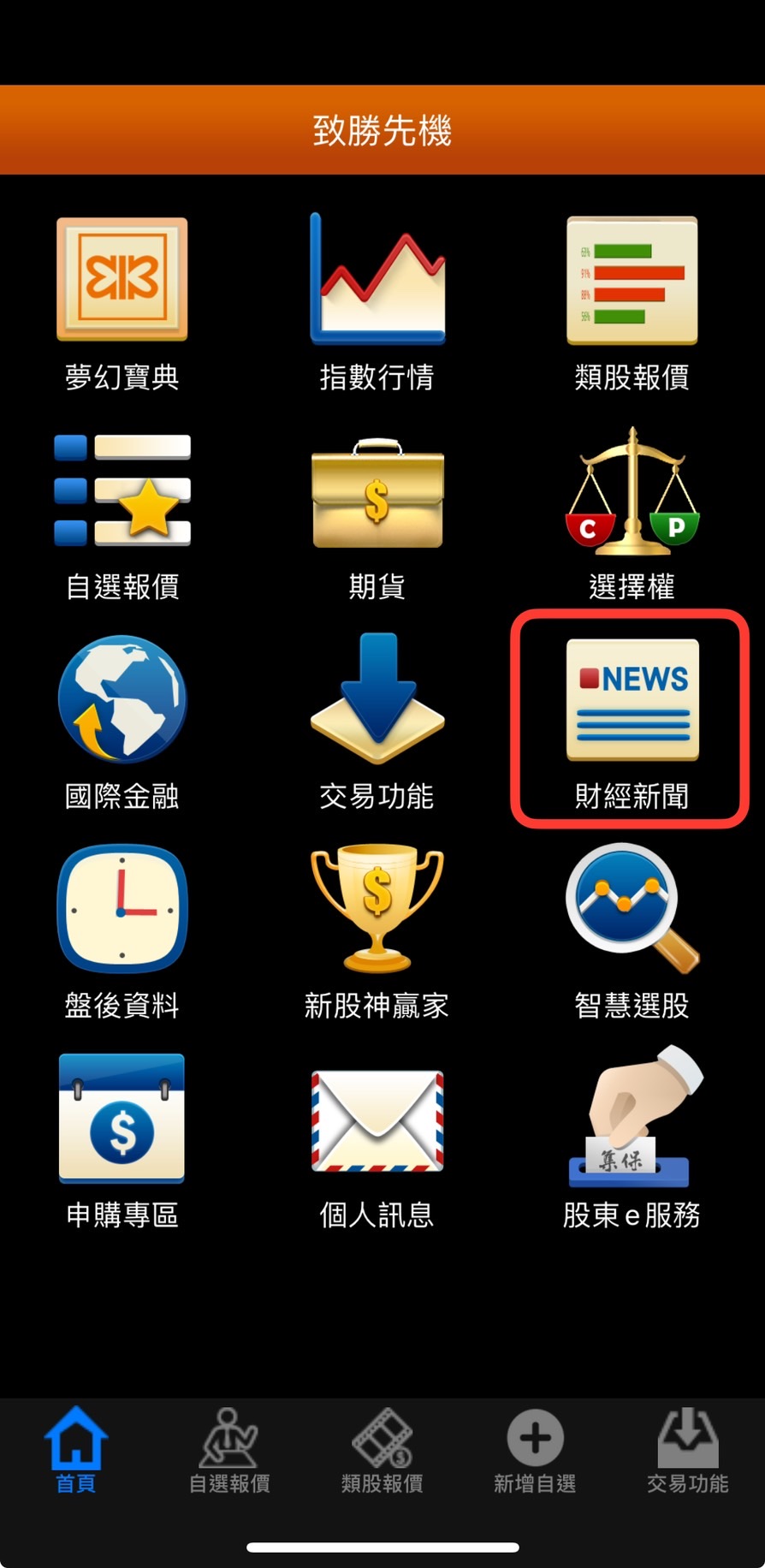
Task: Switch to 類股報價 tab in bottom bar
Action: coord(382,1451)
